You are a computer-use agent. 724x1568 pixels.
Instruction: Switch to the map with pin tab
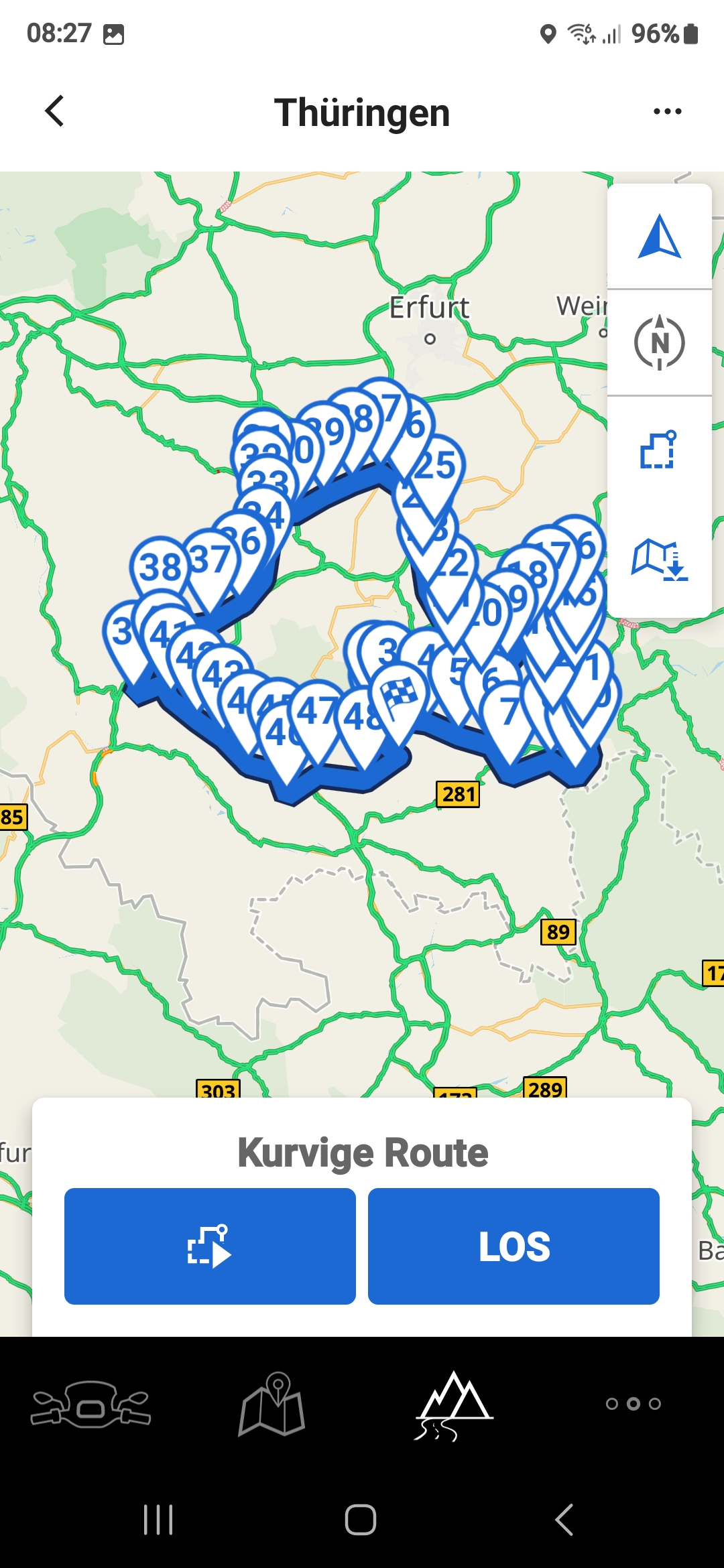[x=272, y=1404]
